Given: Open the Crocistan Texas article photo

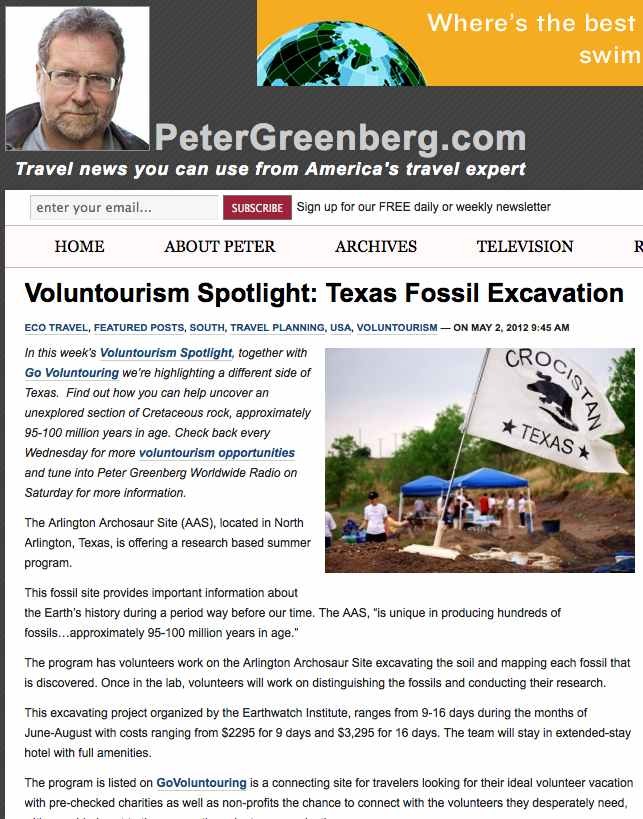Looking at the screenshot, I should point(480,460).
